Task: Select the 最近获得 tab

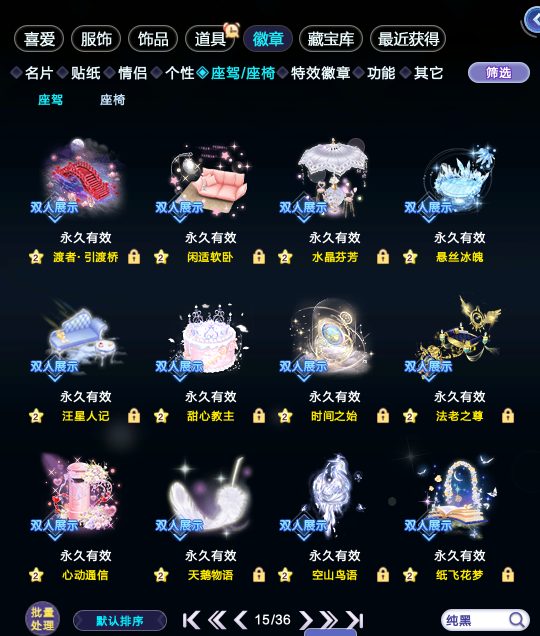Action: point(408,39)
